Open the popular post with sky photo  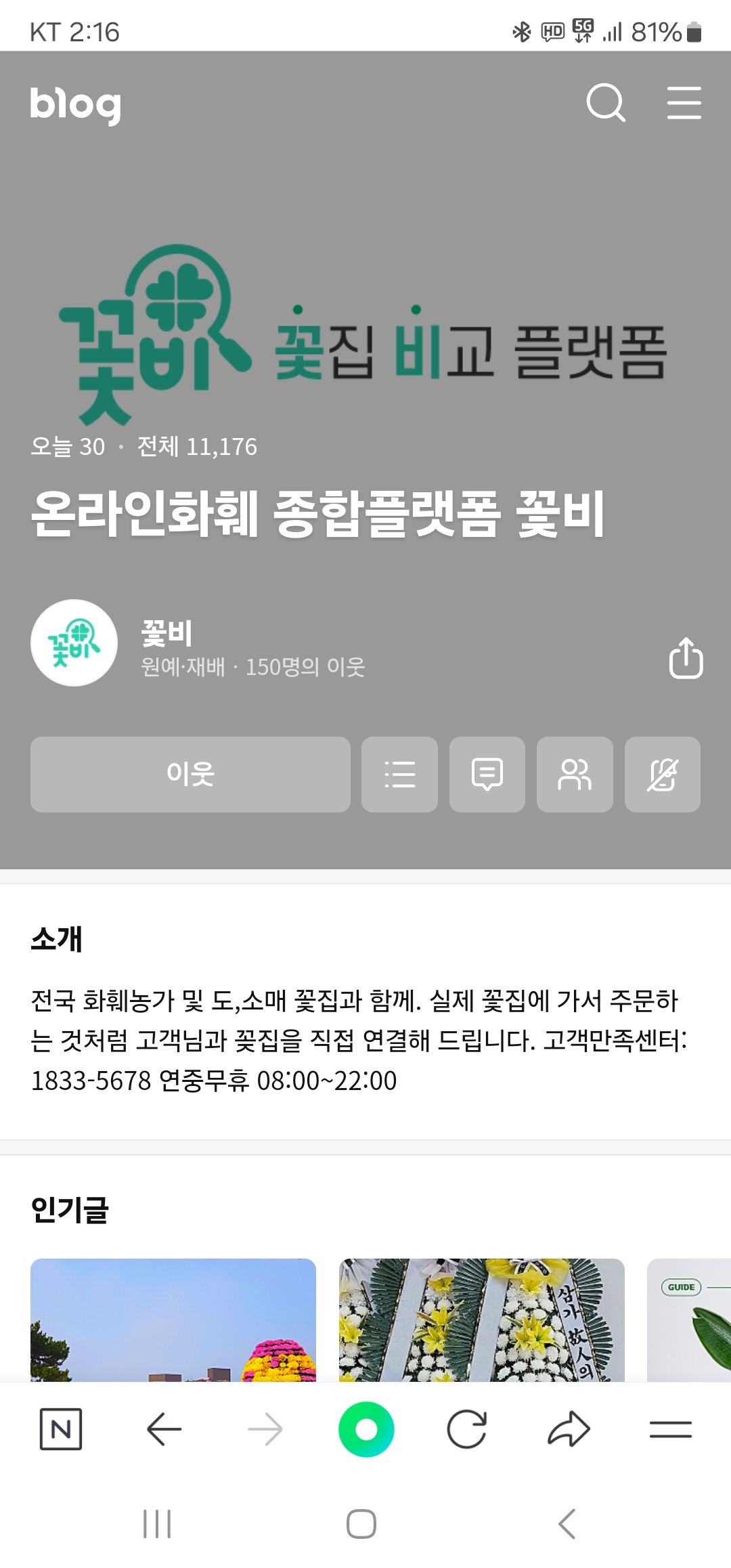coord(173,1319)
